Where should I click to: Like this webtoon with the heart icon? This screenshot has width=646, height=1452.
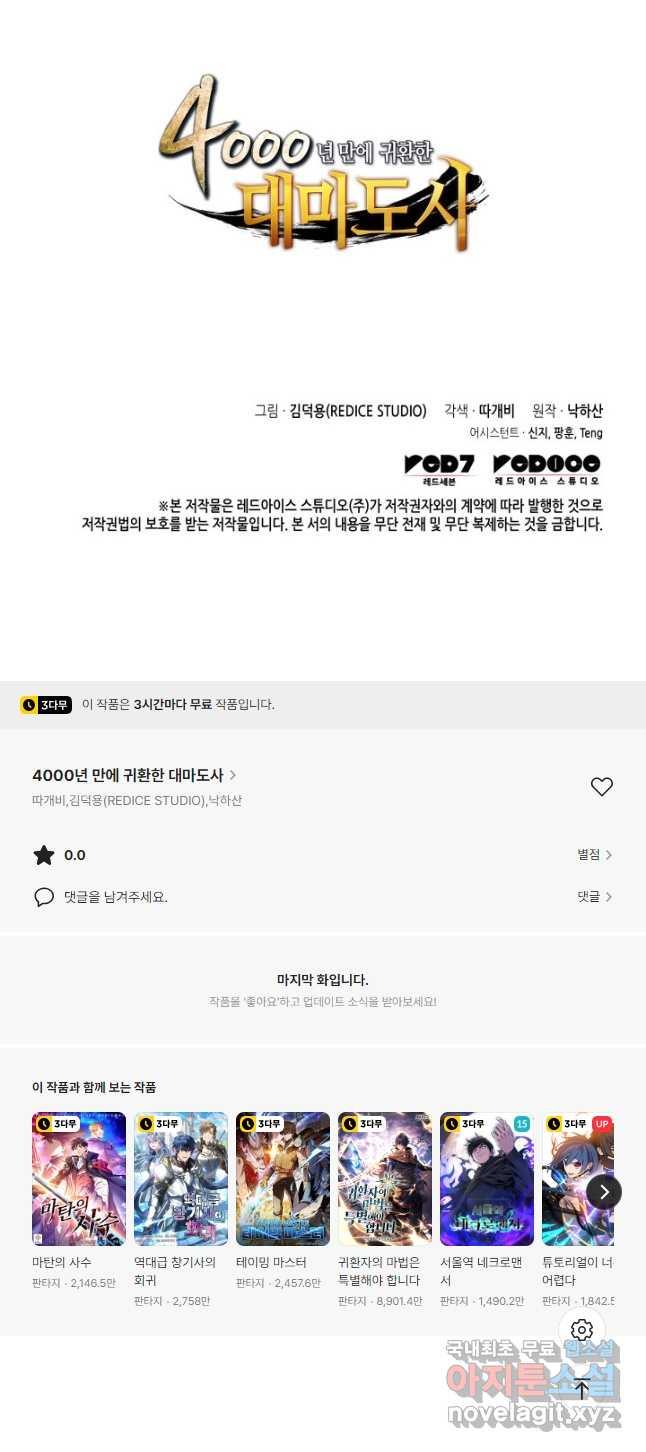(x=601, y=787)
